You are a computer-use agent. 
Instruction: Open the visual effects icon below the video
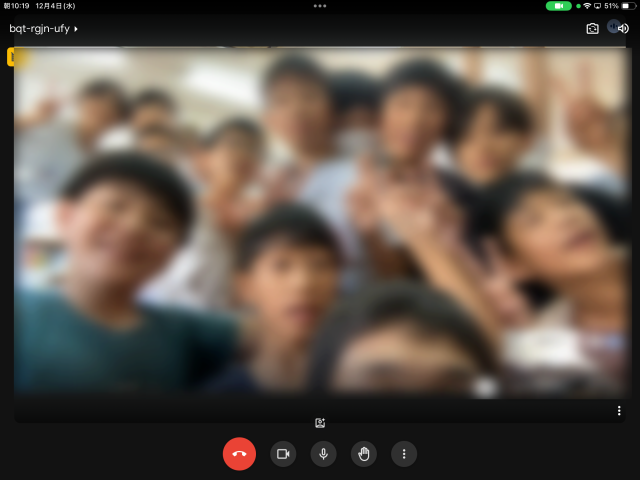(320, 424)
